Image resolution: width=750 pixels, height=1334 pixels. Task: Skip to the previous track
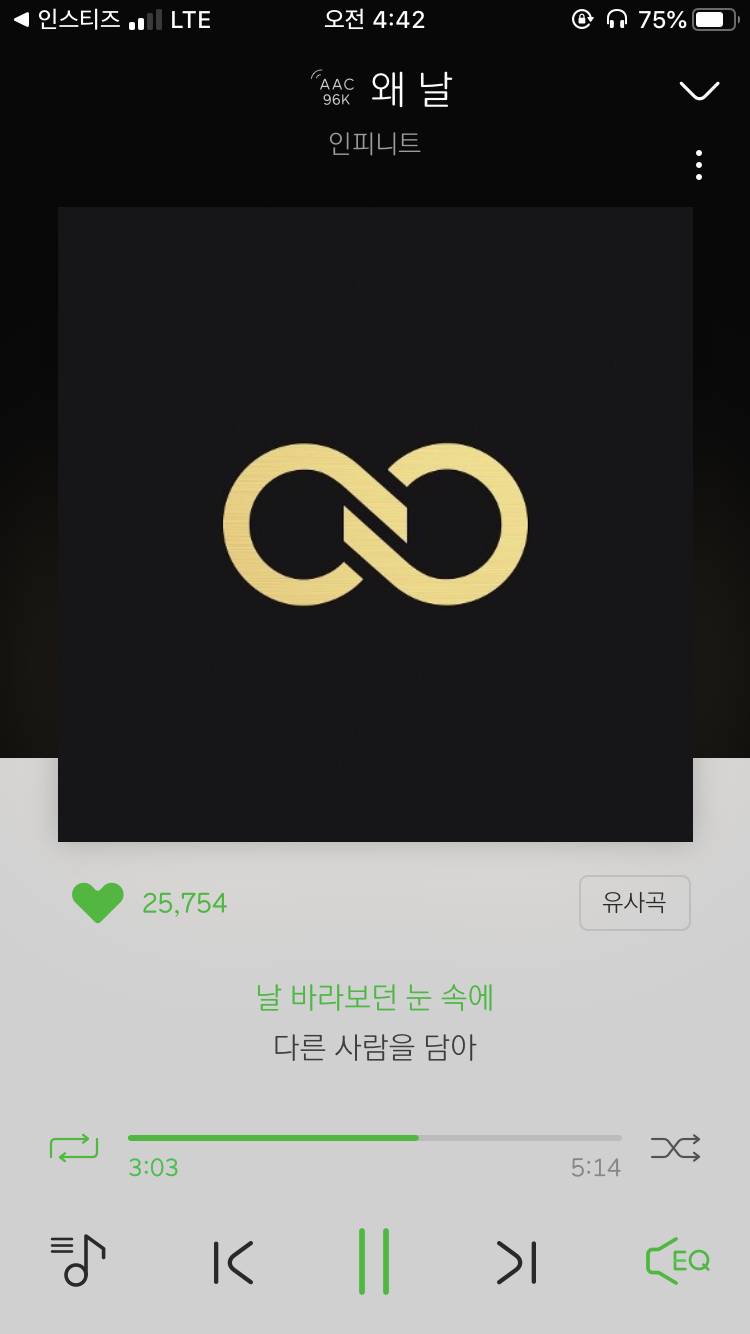(x=234, y=1262)
